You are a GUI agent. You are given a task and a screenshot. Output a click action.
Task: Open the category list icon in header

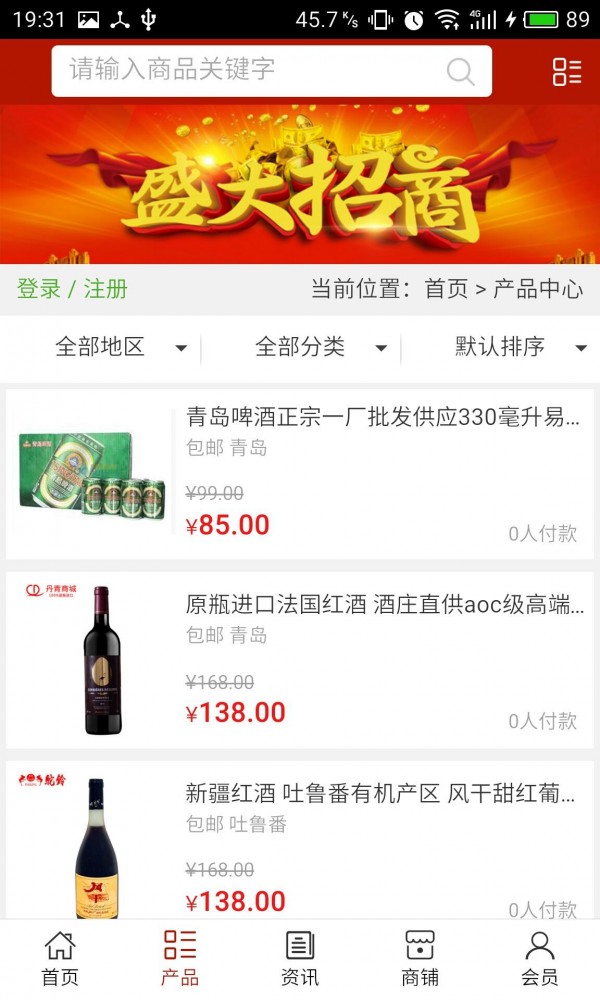pyautogui.click(x=567, y=71)
